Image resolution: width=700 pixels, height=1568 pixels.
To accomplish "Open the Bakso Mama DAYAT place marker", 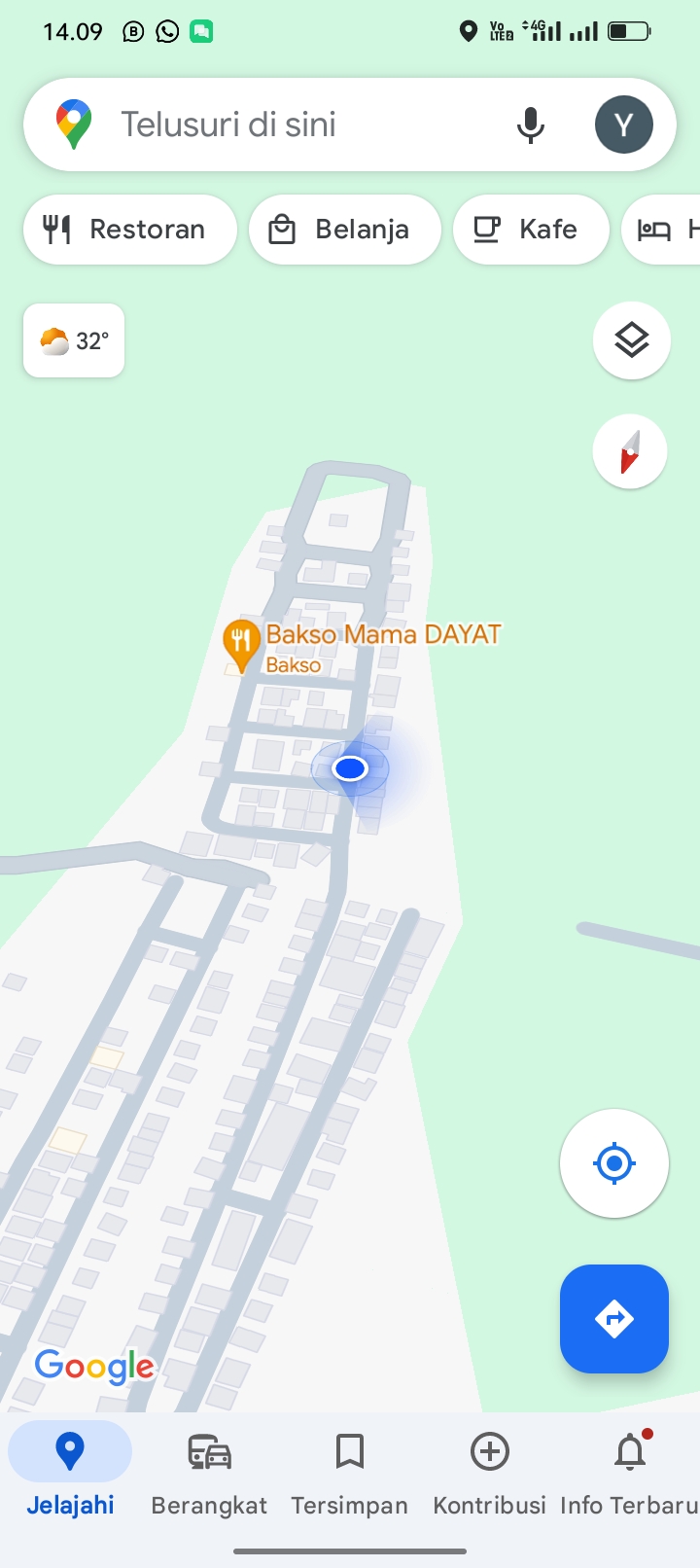I will coord(242,642).
